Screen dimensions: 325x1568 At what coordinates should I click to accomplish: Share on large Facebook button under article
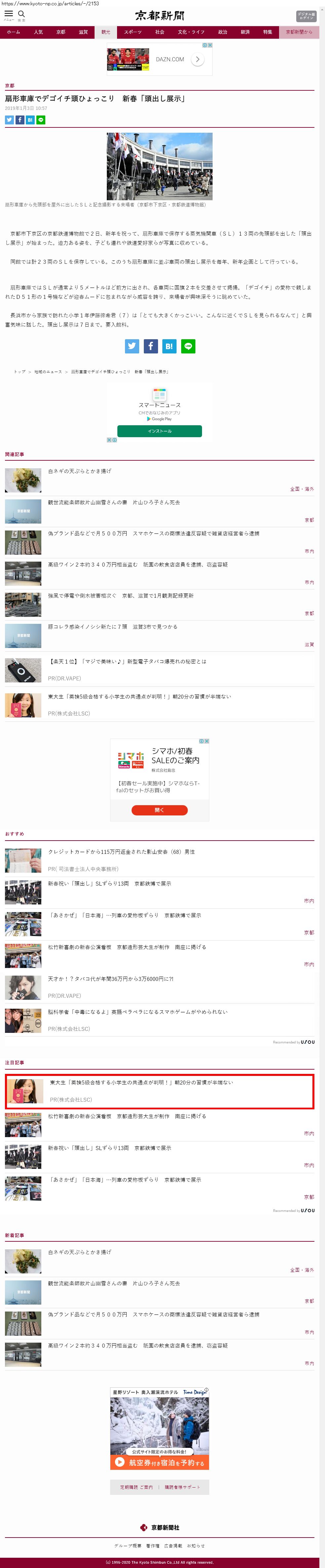point(150,346)
